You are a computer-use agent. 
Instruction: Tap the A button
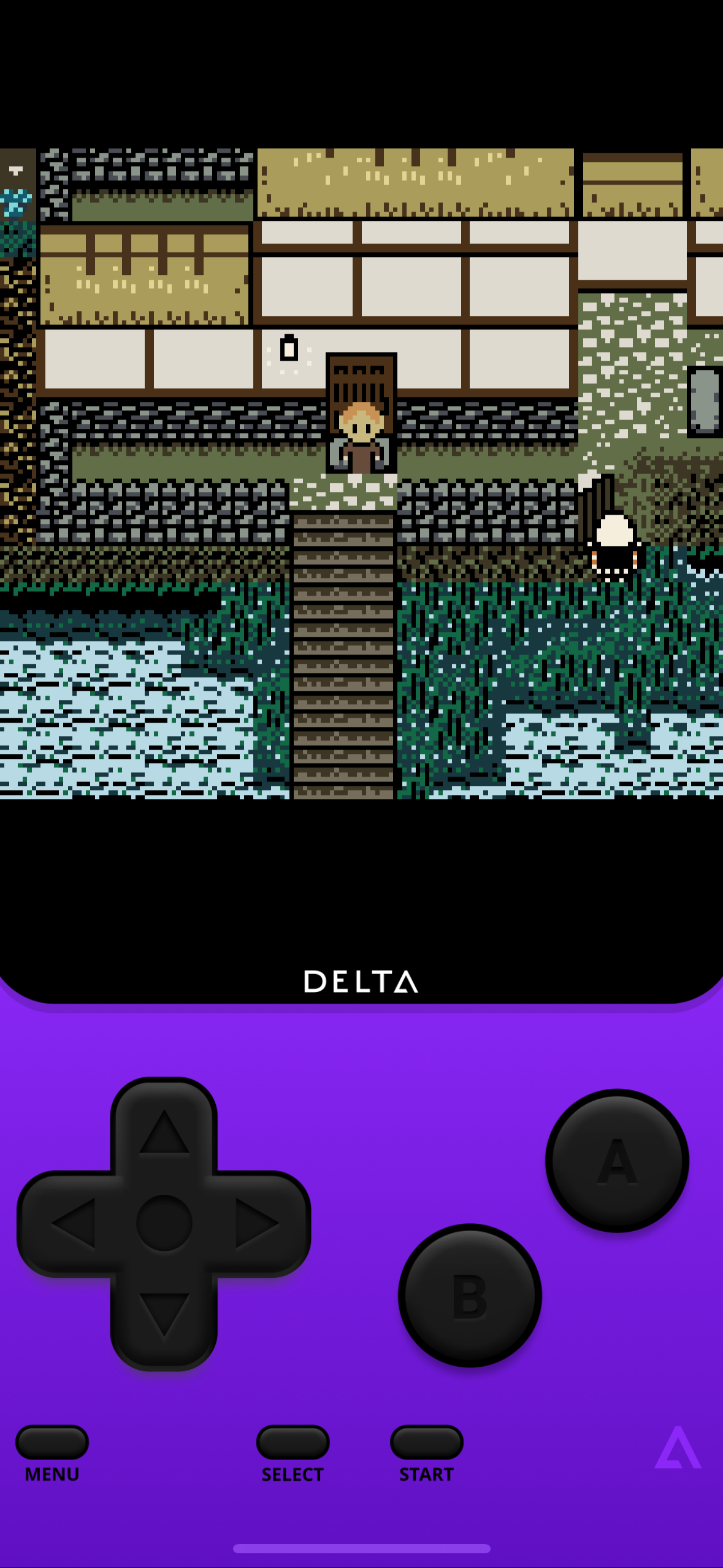tap(616, 1161)
